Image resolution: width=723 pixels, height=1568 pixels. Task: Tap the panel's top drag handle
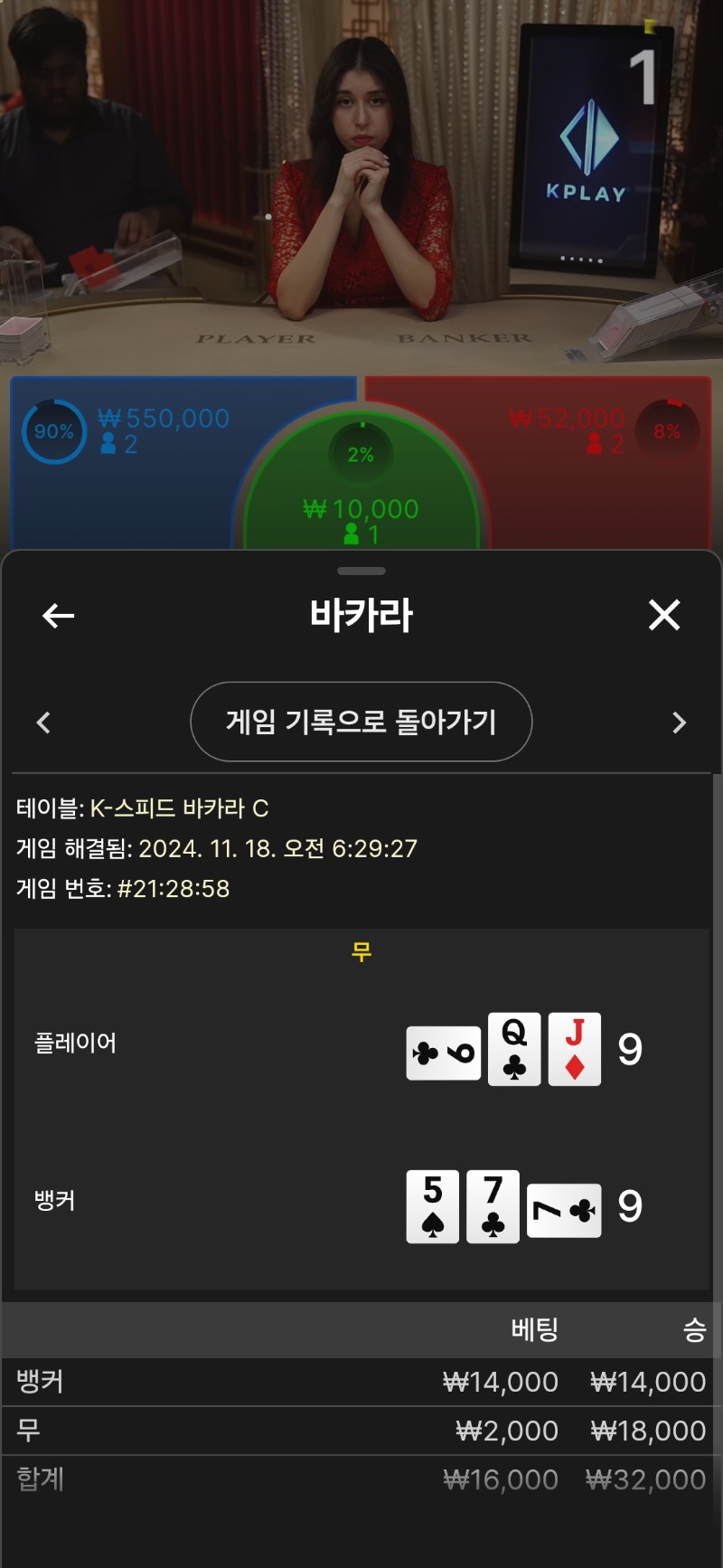[x=361, y=571]
